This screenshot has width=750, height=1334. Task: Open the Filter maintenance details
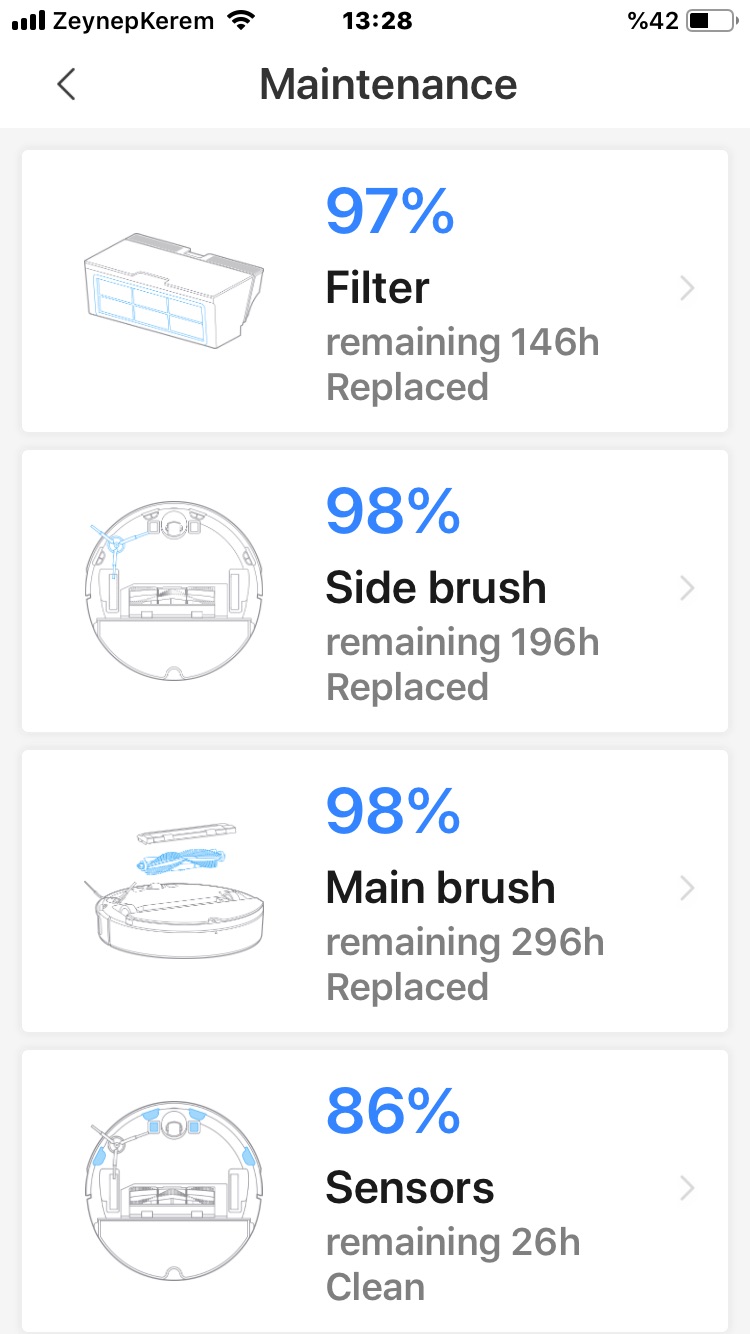tap(375, 291)
